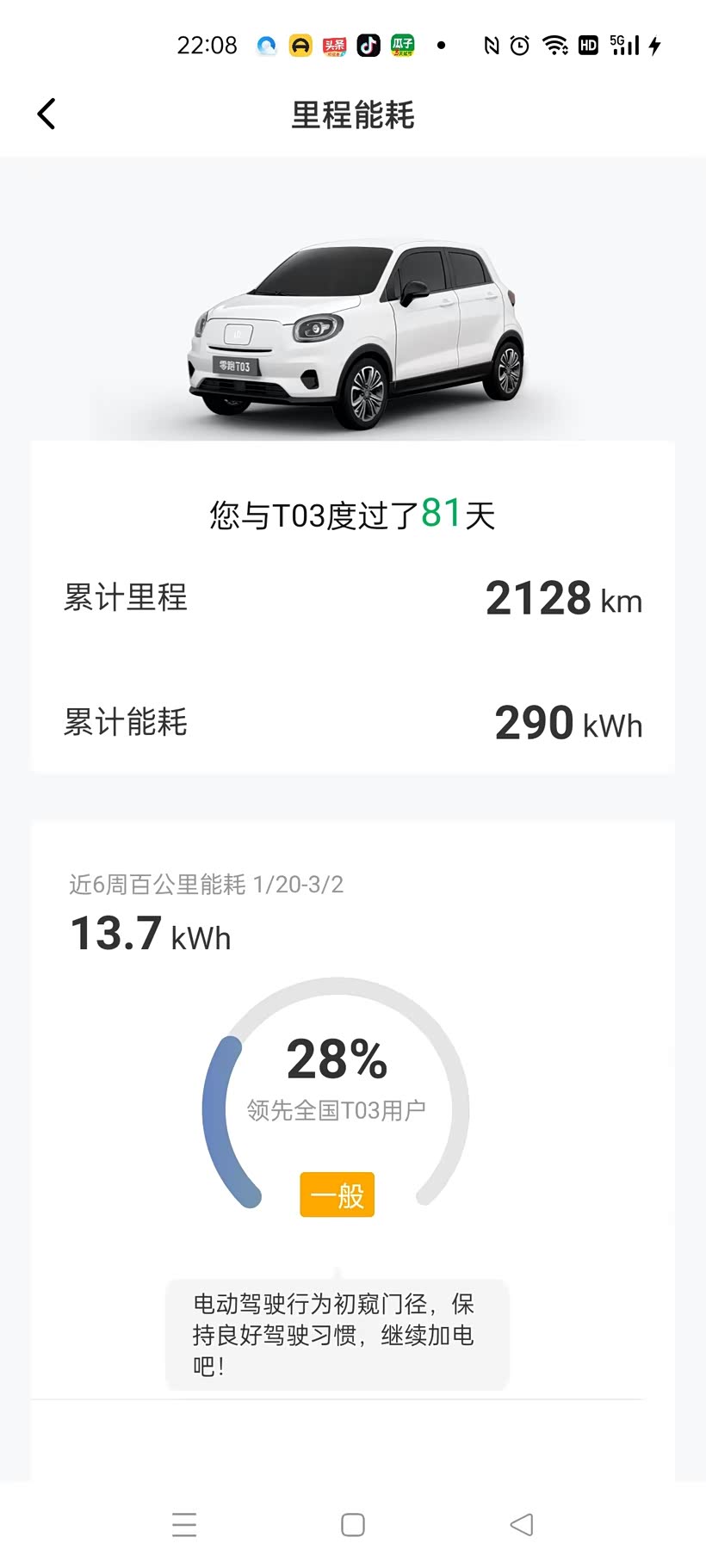Open the recent apps menu

pyautogui.click(x=184, y=1524)
